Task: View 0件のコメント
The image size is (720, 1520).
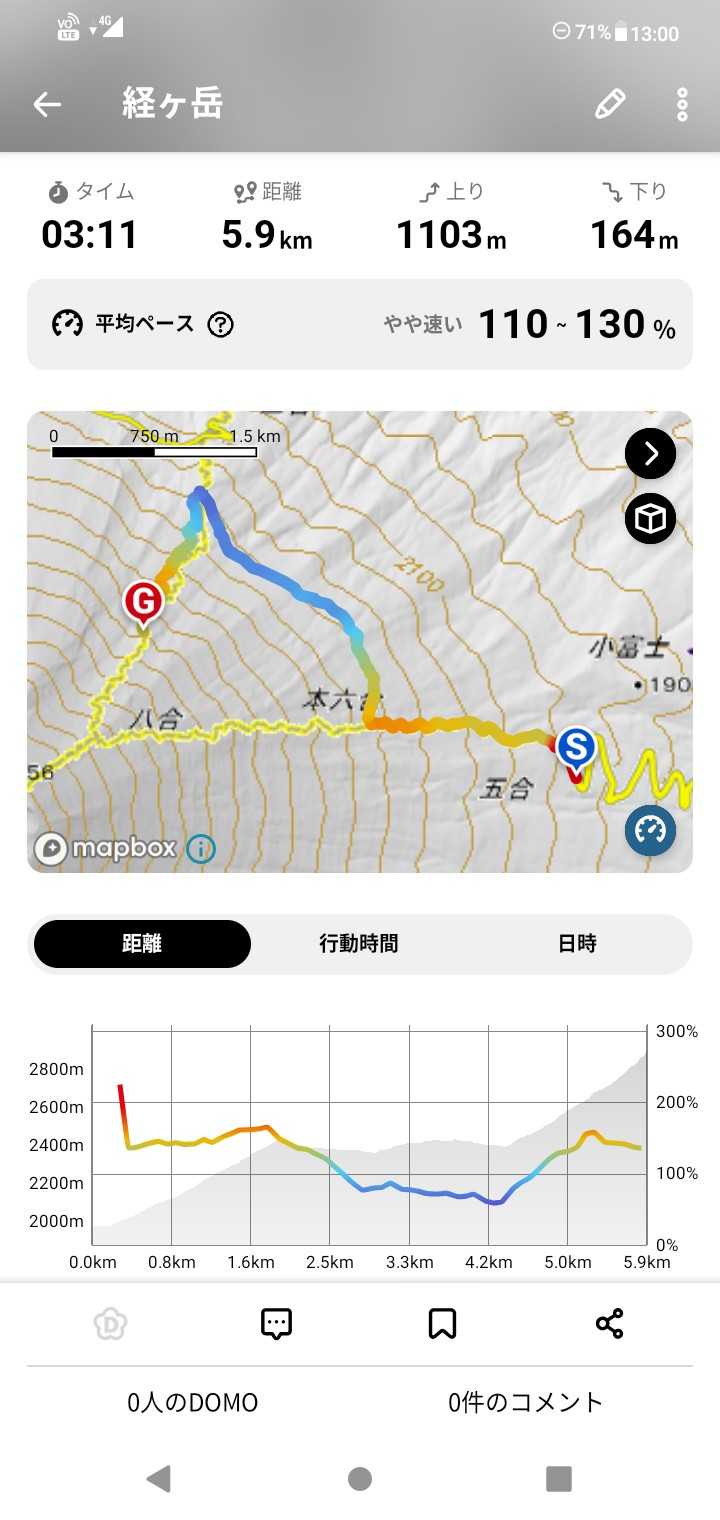Action: click(526, 1402)
